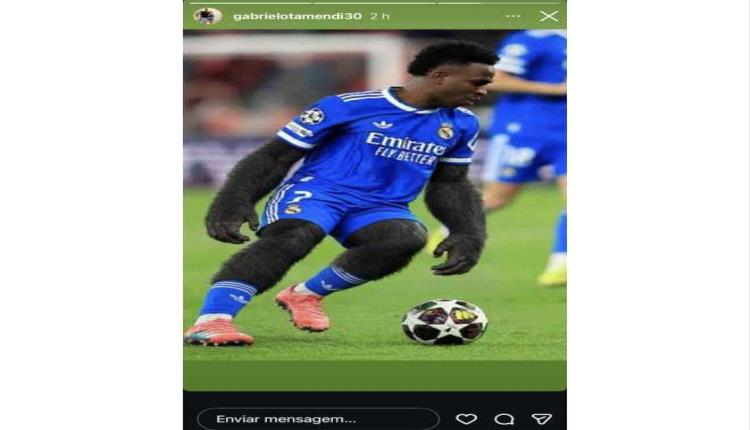Image resolution: width=750 pixels, height=430 pixels.
Task: Open the story's three-dot options menu
Action: tap(513, 16)
